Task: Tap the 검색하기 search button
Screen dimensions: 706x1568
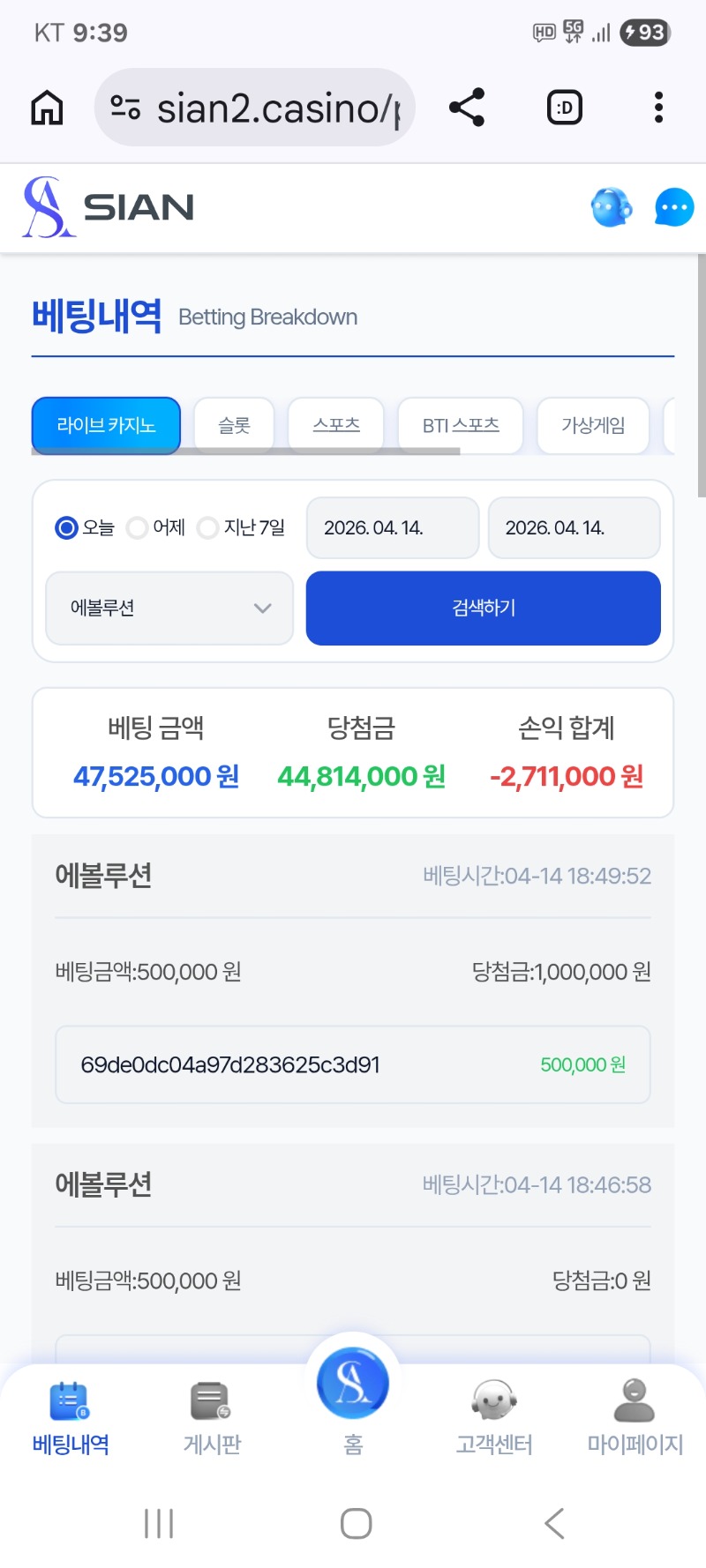Action: point(484,609)
